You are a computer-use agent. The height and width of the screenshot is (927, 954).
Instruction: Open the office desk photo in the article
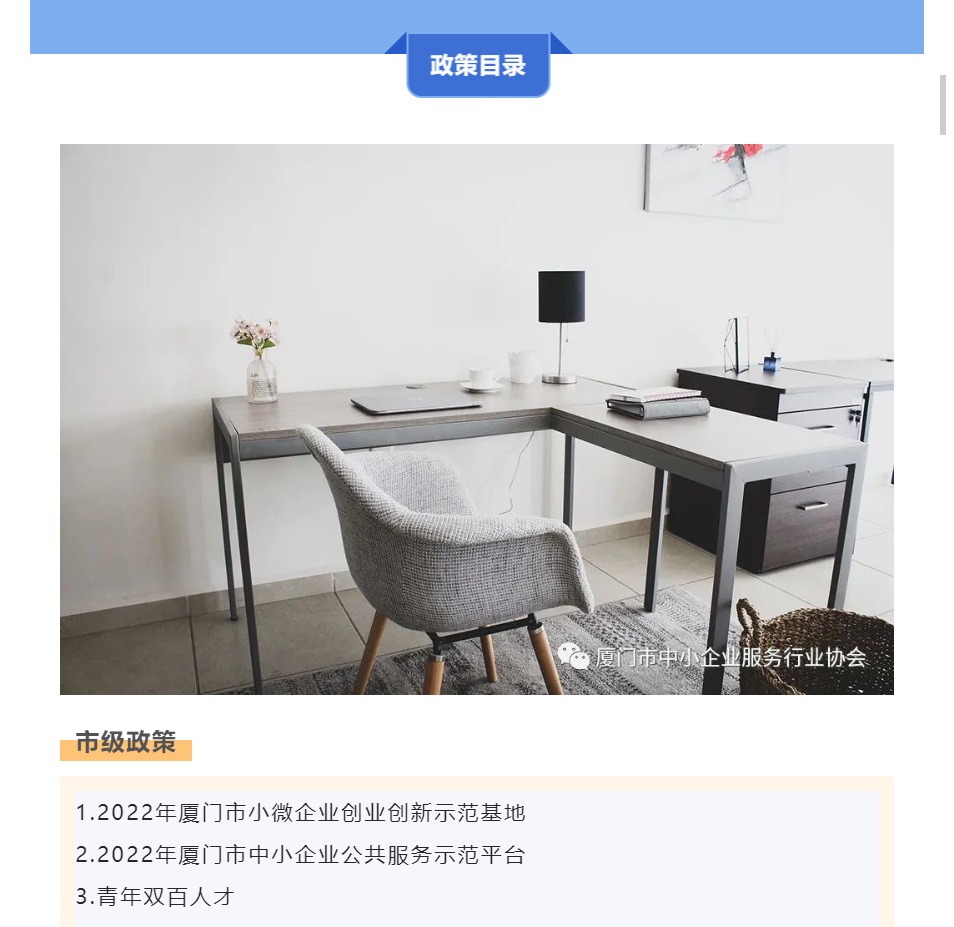(476, 419)
